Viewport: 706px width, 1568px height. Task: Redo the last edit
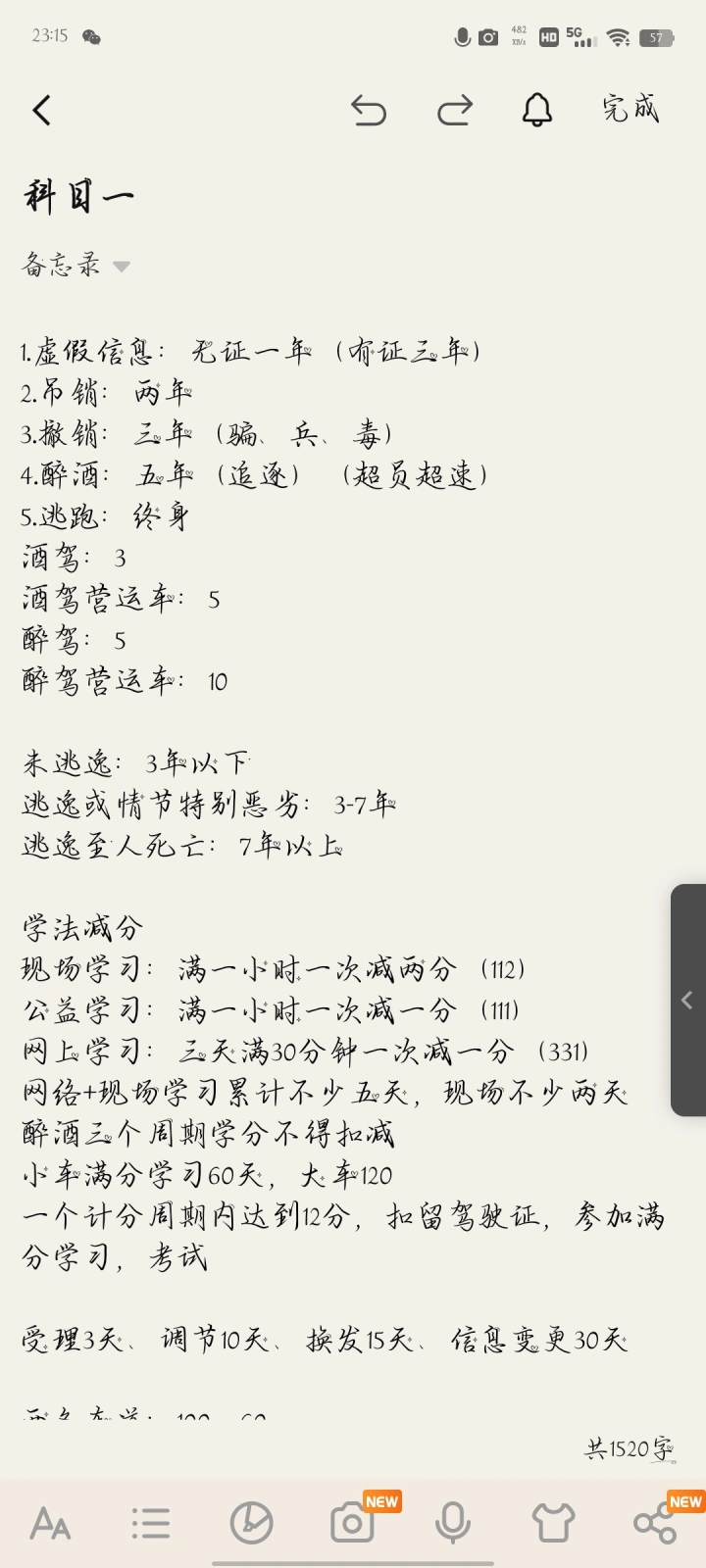455,111
